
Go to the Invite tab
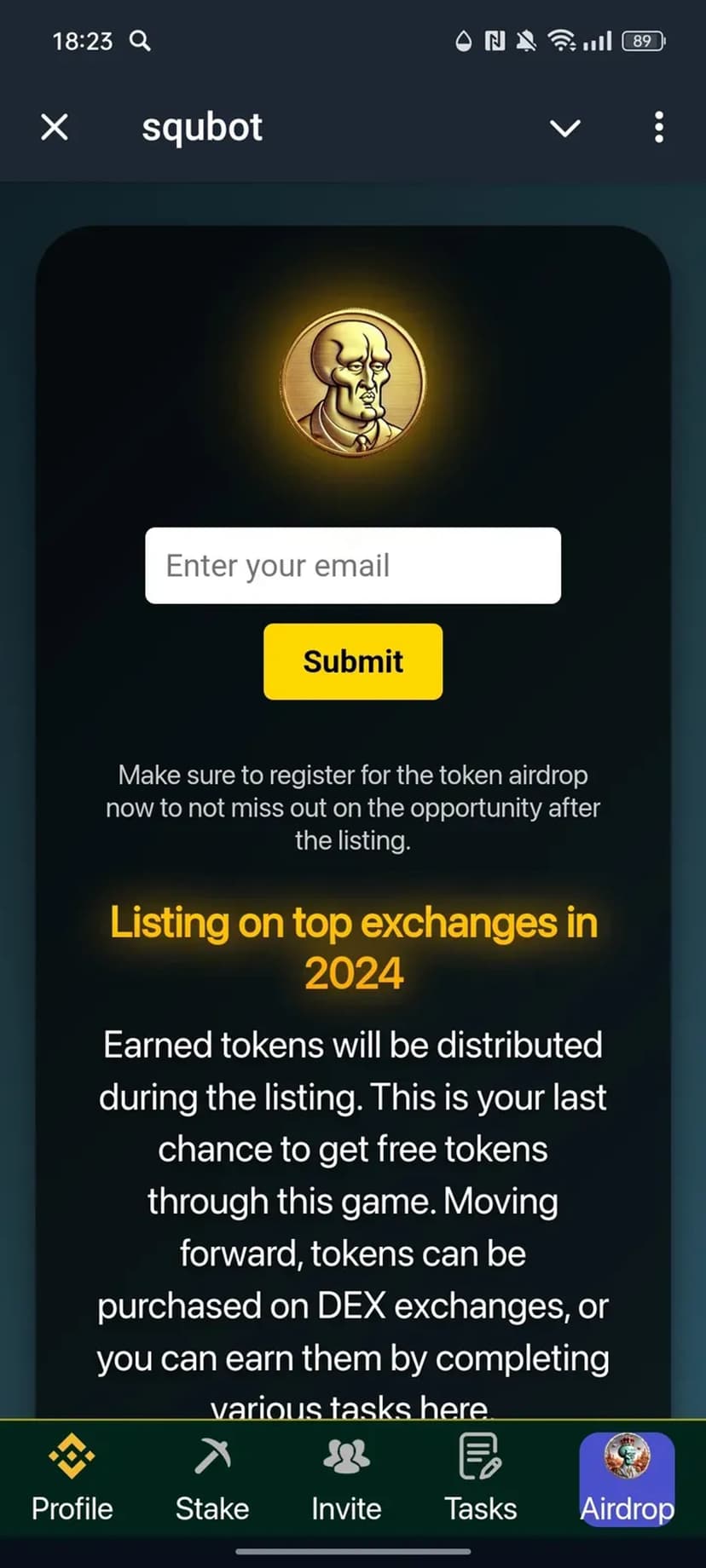[346, 1479]
